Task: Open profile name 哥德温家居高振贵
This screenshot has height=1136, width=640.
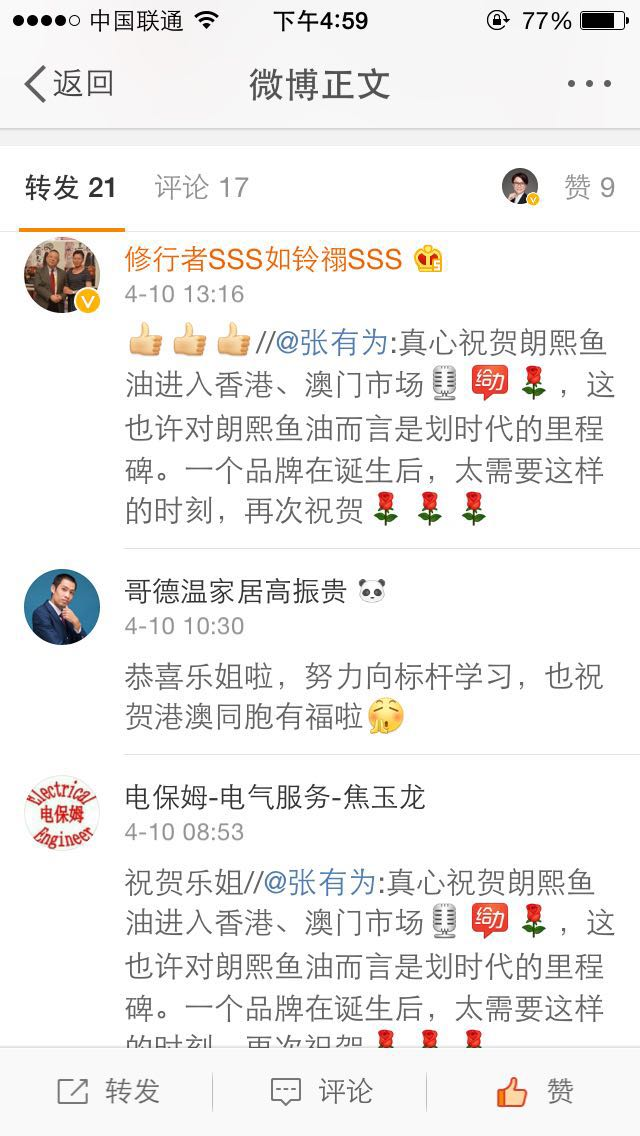Action: pyautogui.click(x=236, y=592)
